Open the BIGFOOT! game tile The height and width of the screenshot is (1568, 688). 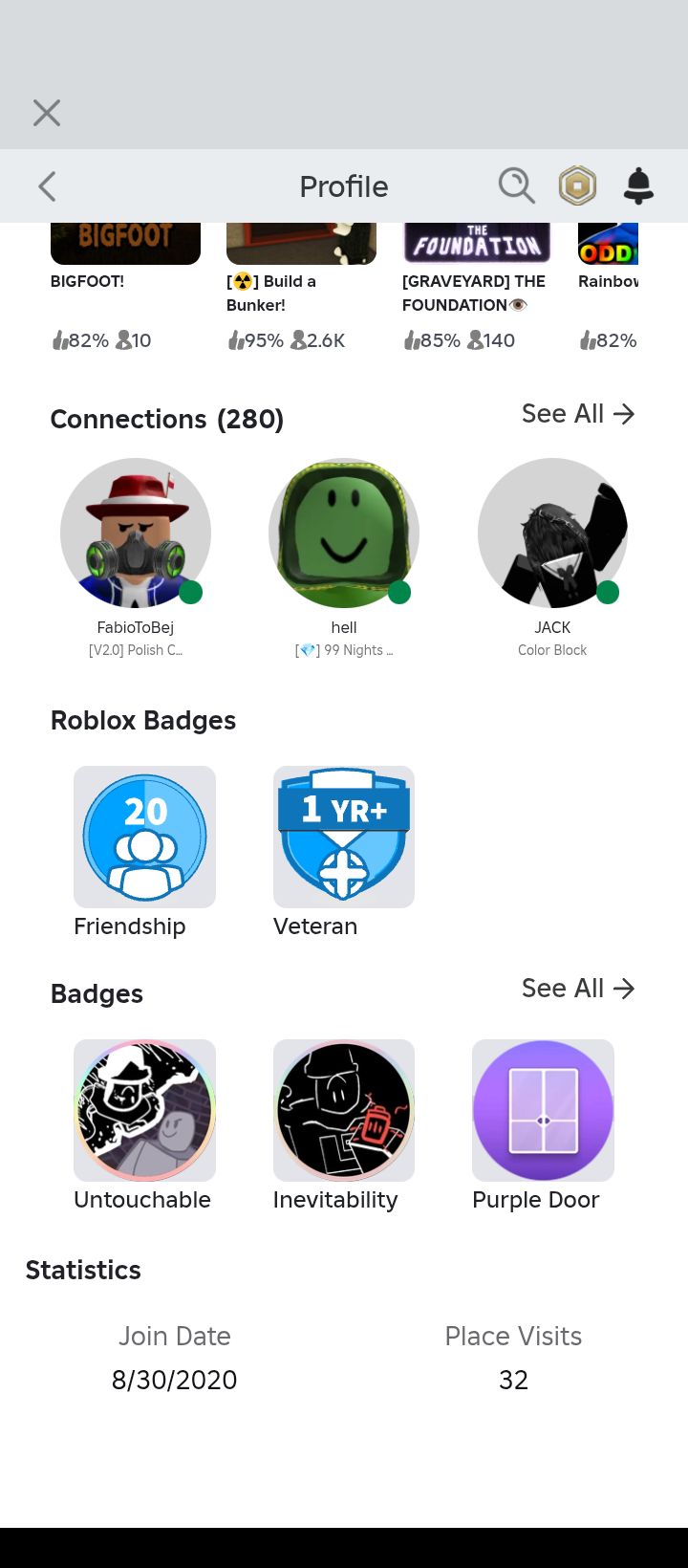[x=125, y=245]
